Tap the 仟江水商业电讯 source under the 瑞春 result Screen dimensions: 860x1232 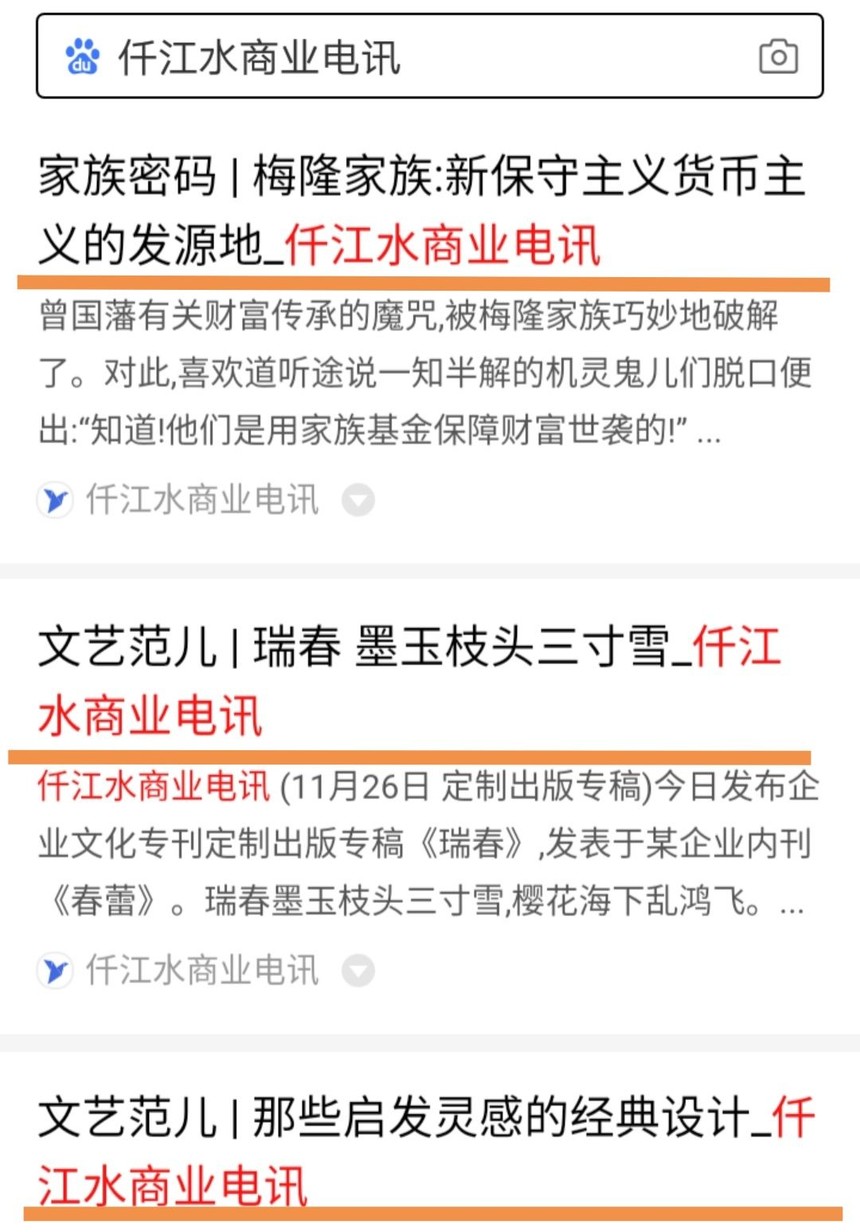[x=200, y=969]
